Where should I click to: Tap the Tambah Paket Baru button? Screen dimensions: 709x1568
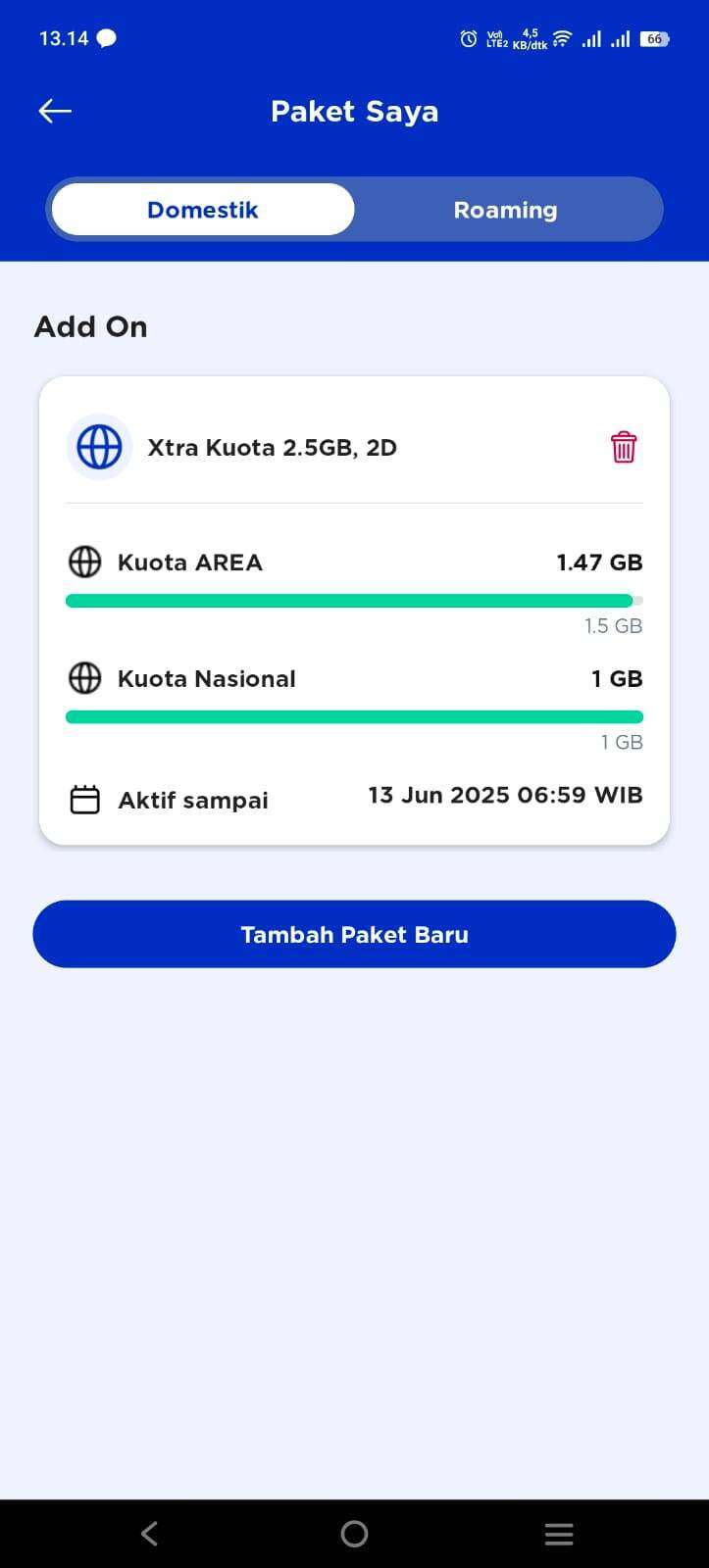(354, 934)
